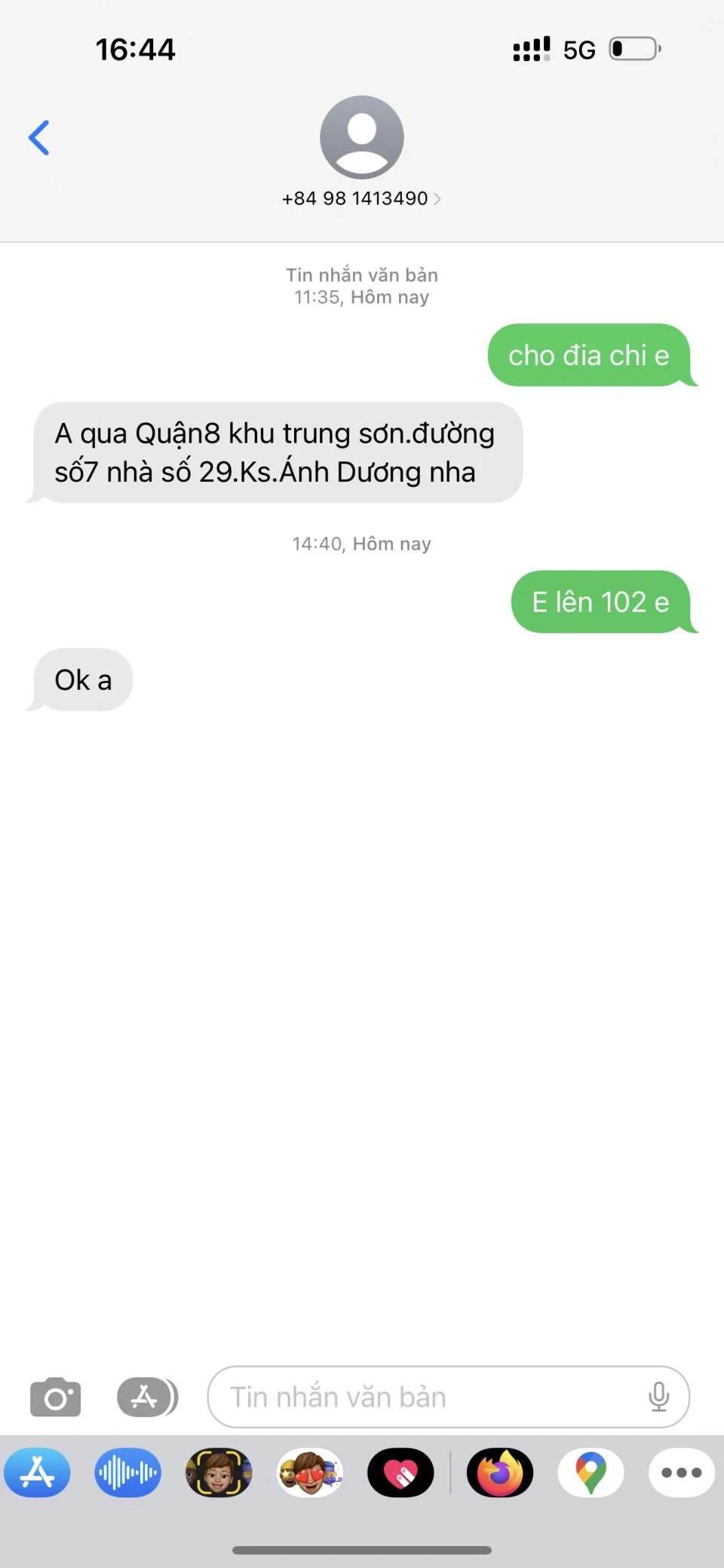Open the audio messages app
The height and width of the screenshot is (1568, 724).
click(x=127, y=1472)
